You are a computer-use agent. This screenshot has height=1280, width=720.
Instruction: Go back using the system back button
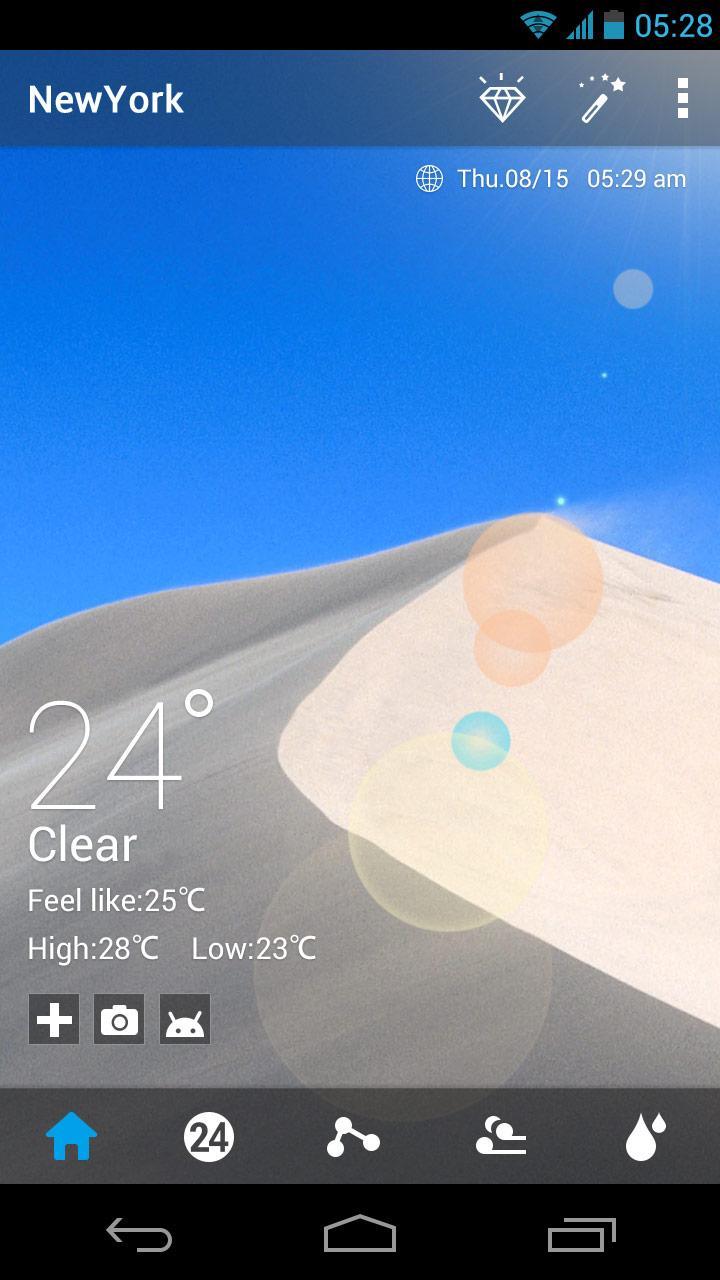click(139, 1235)
